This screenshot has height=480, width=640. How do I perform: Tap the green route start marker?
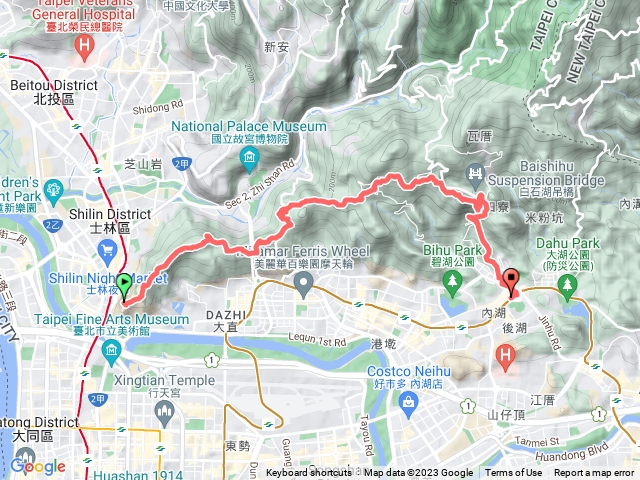(125, 287)
